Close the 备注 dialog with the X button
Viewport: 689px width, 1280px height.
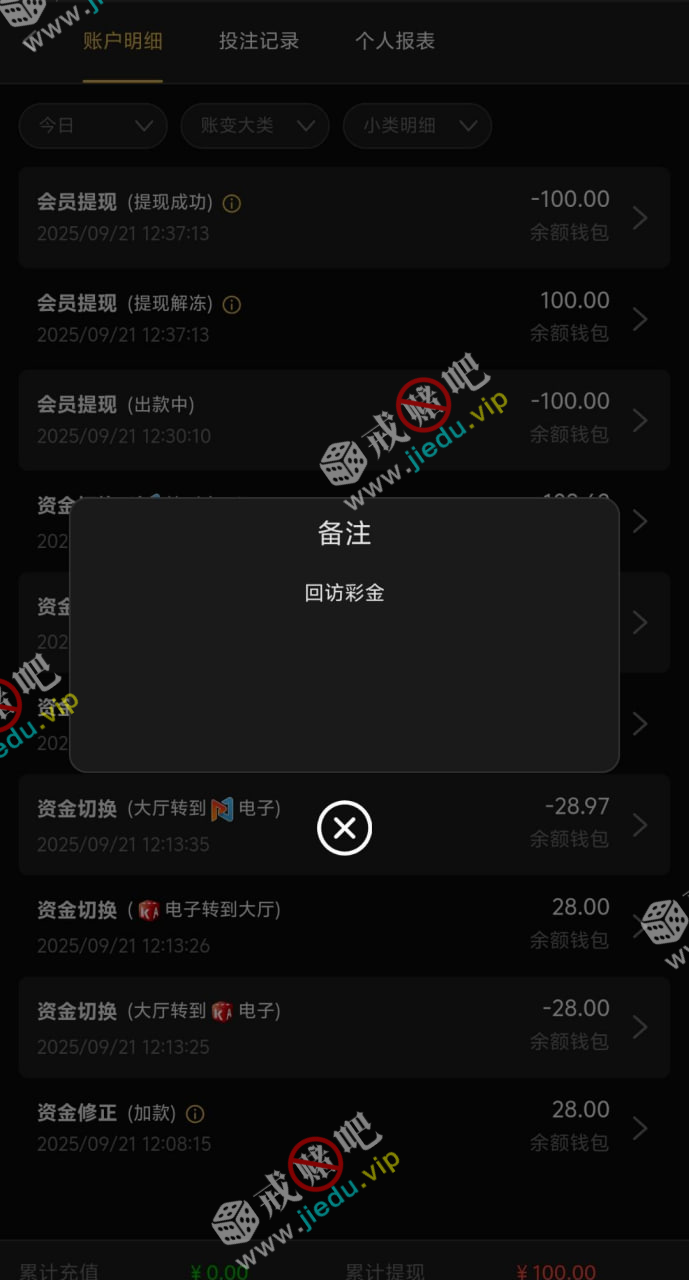(344, 828)
